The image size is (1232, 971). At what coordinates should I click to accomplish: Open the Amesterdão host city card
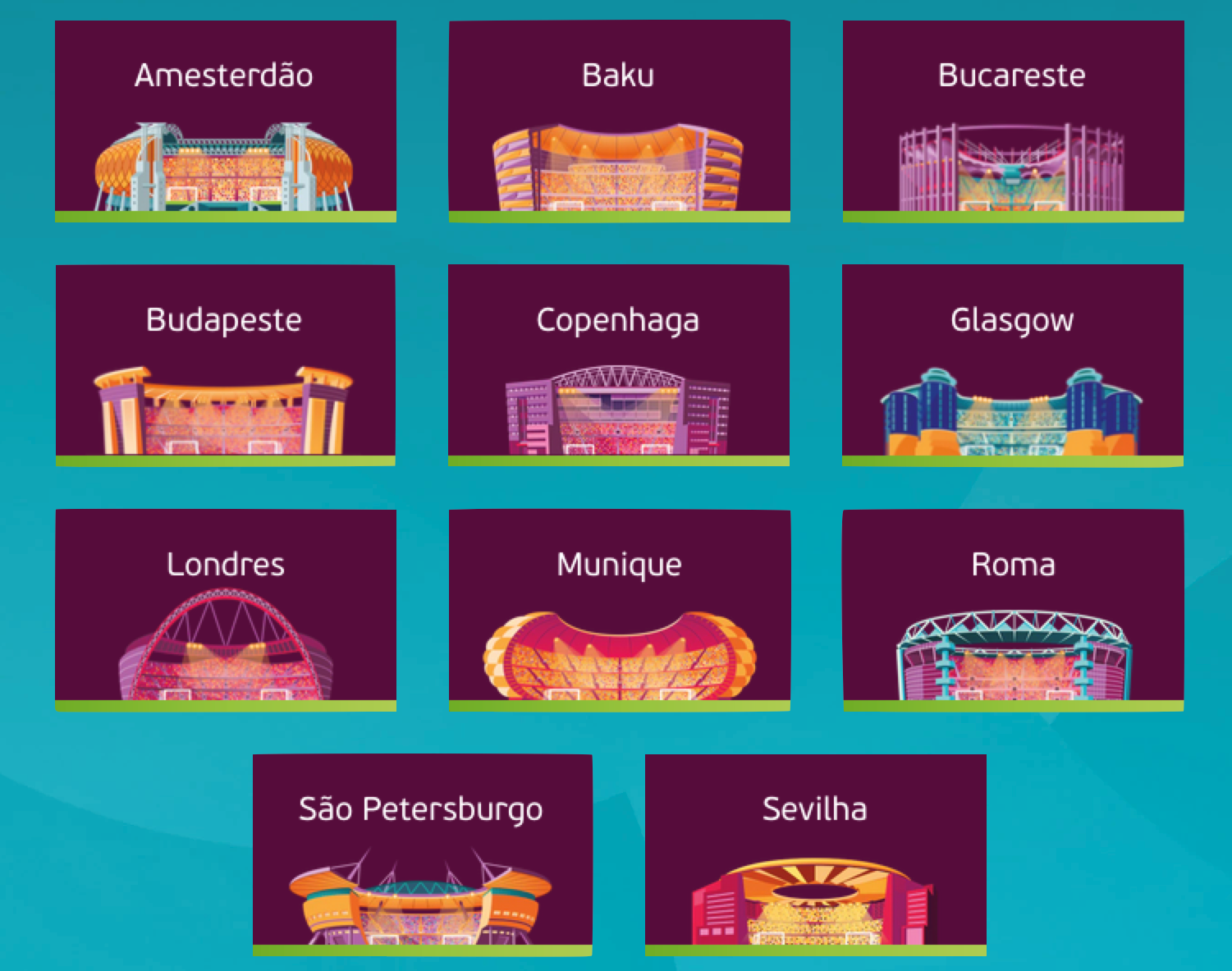(x=225, y=121)
